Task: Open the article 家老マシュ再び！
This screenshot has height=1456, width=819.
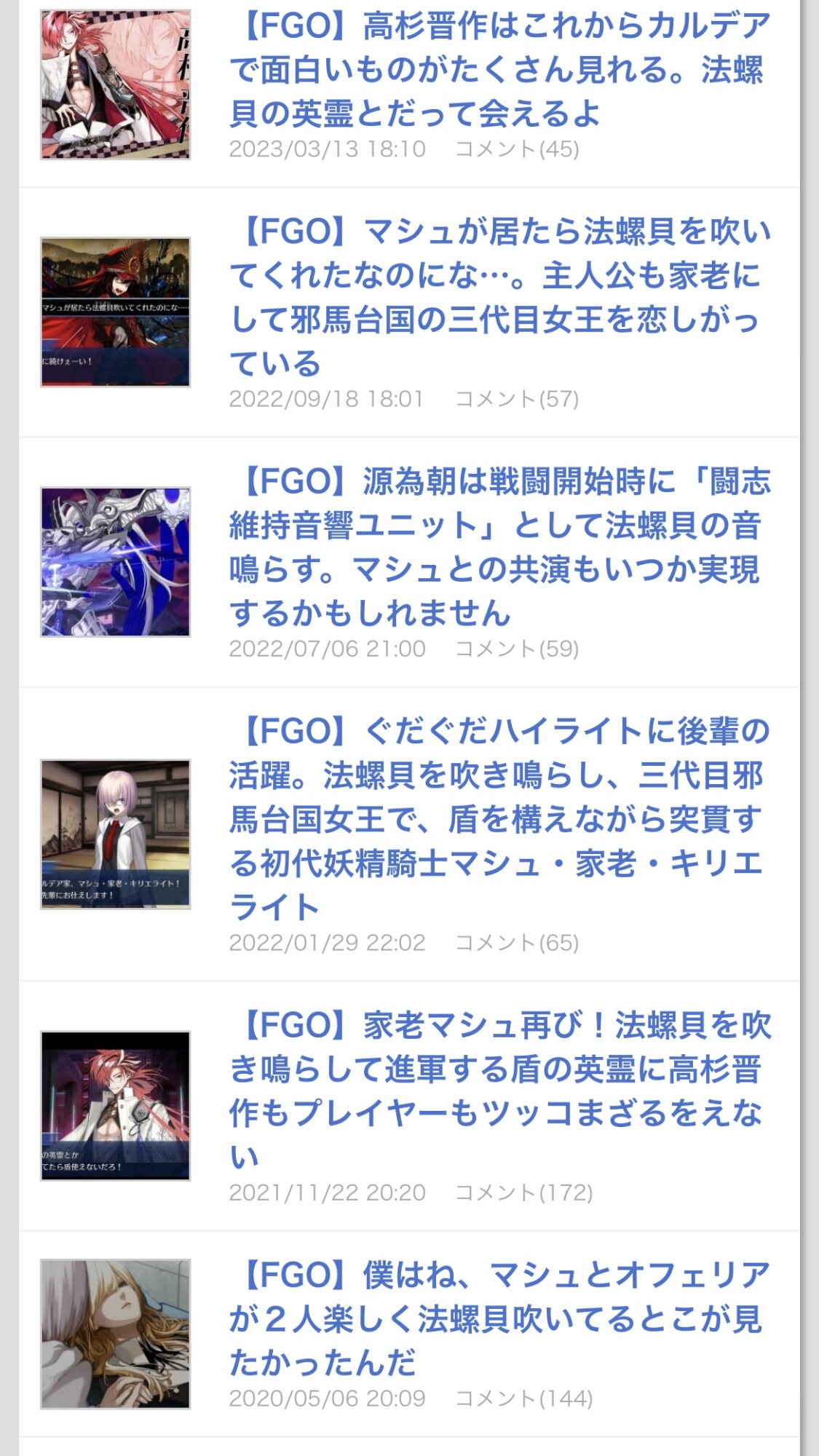Action: 499,1091
